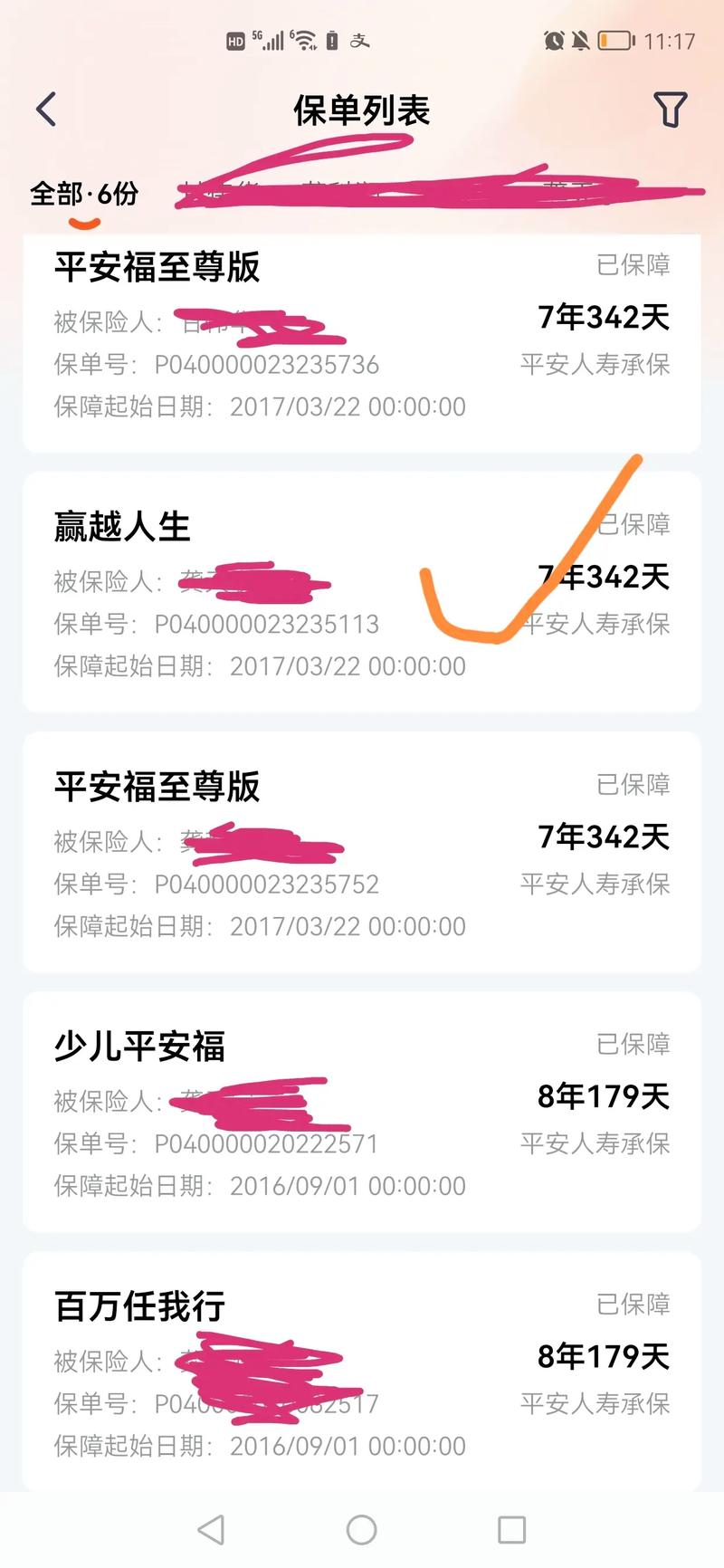Tap the Android back navigation triangle
The height and width of the screenshot is (1568, 724).
click(211, 1530)
